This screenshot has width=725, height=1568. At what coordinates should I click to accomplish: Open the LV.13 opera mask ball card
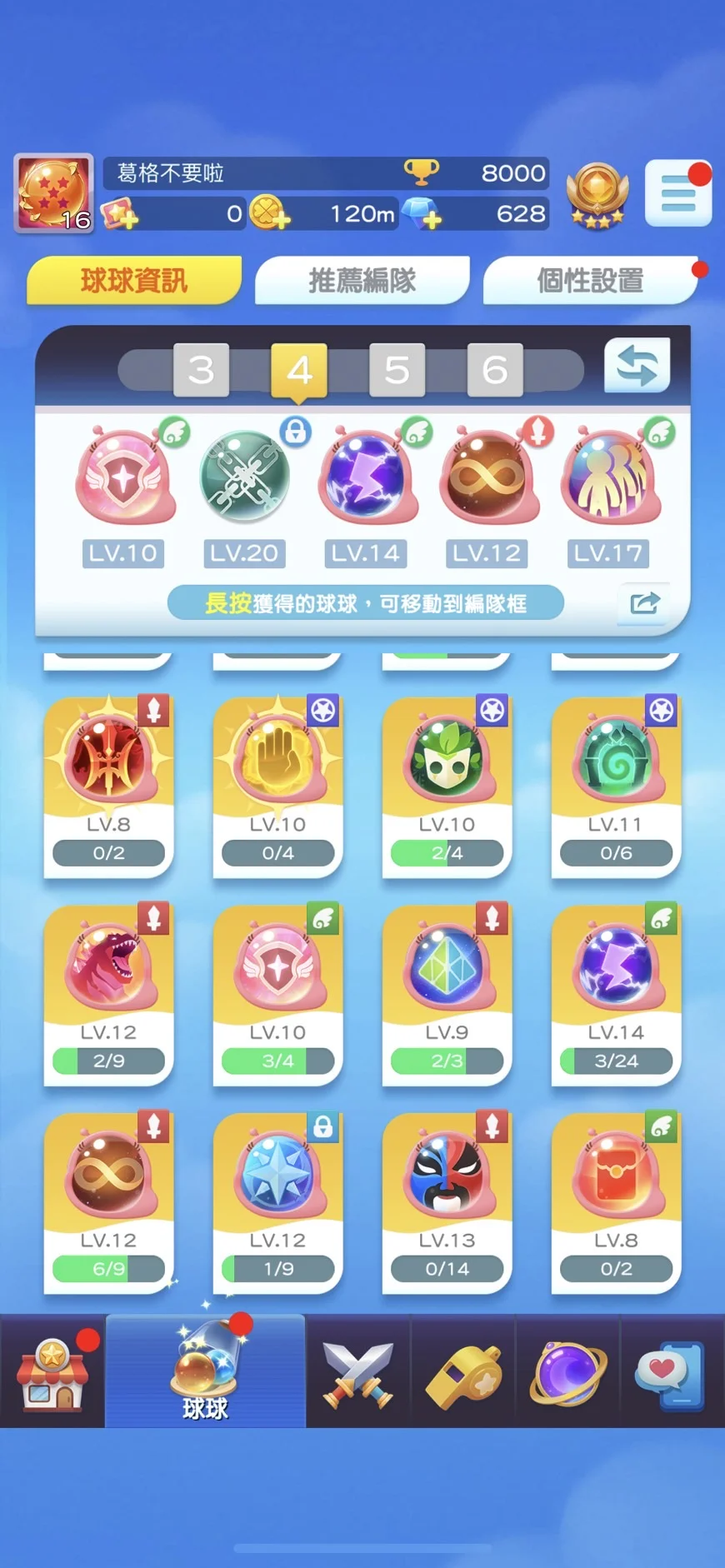[x=447, y=1203]
